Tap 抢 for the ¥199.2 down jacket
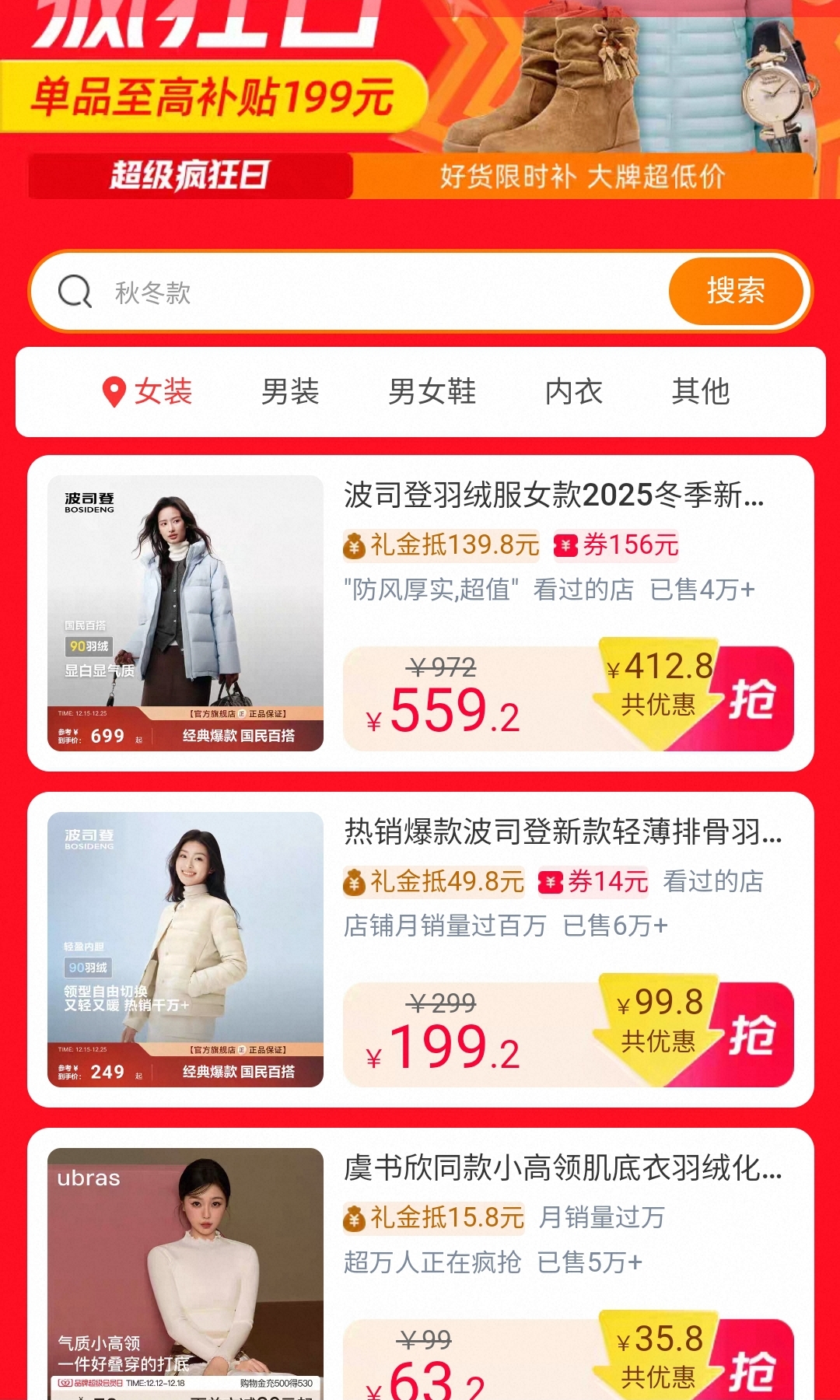Viewport: 840px width, 1400px height. point(751,1035)
